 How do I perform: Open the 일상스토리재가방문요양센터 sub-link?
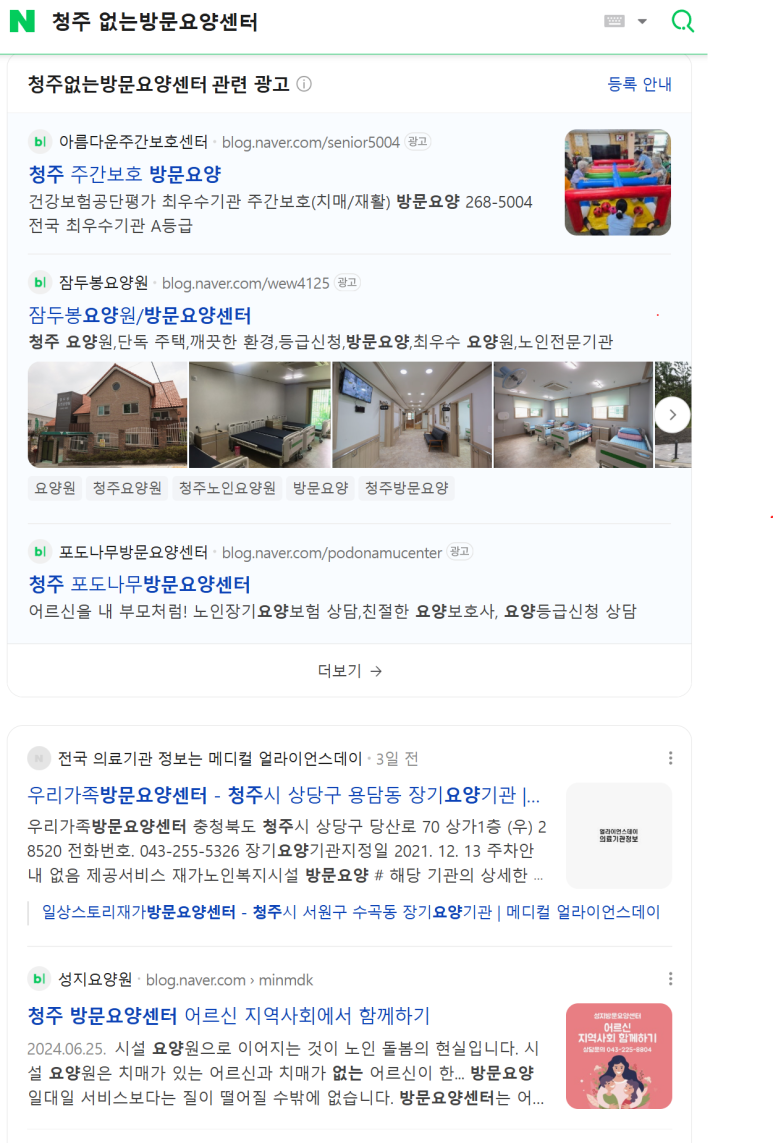[x=351, y=912]
